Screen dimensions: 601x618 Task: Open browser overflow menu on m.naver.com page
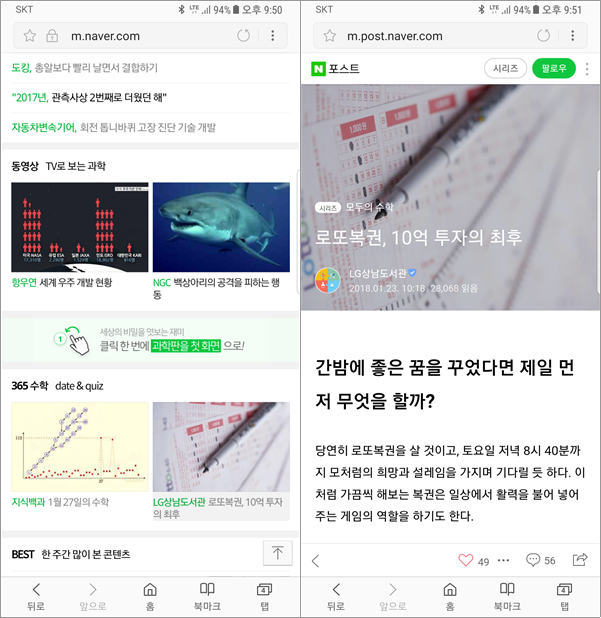[272, 36]
